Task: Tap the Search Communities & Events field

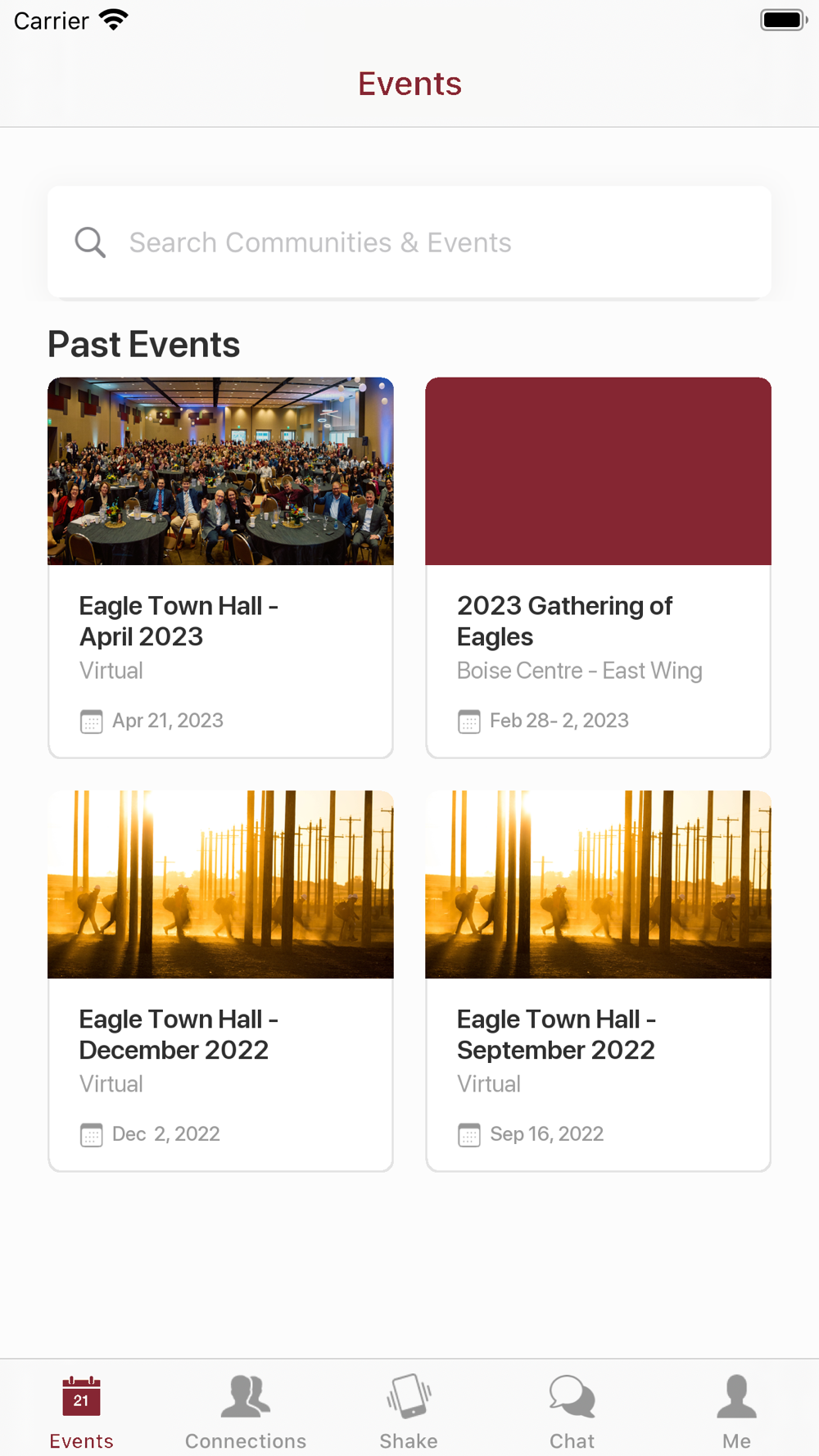Action: click(409, 242)
